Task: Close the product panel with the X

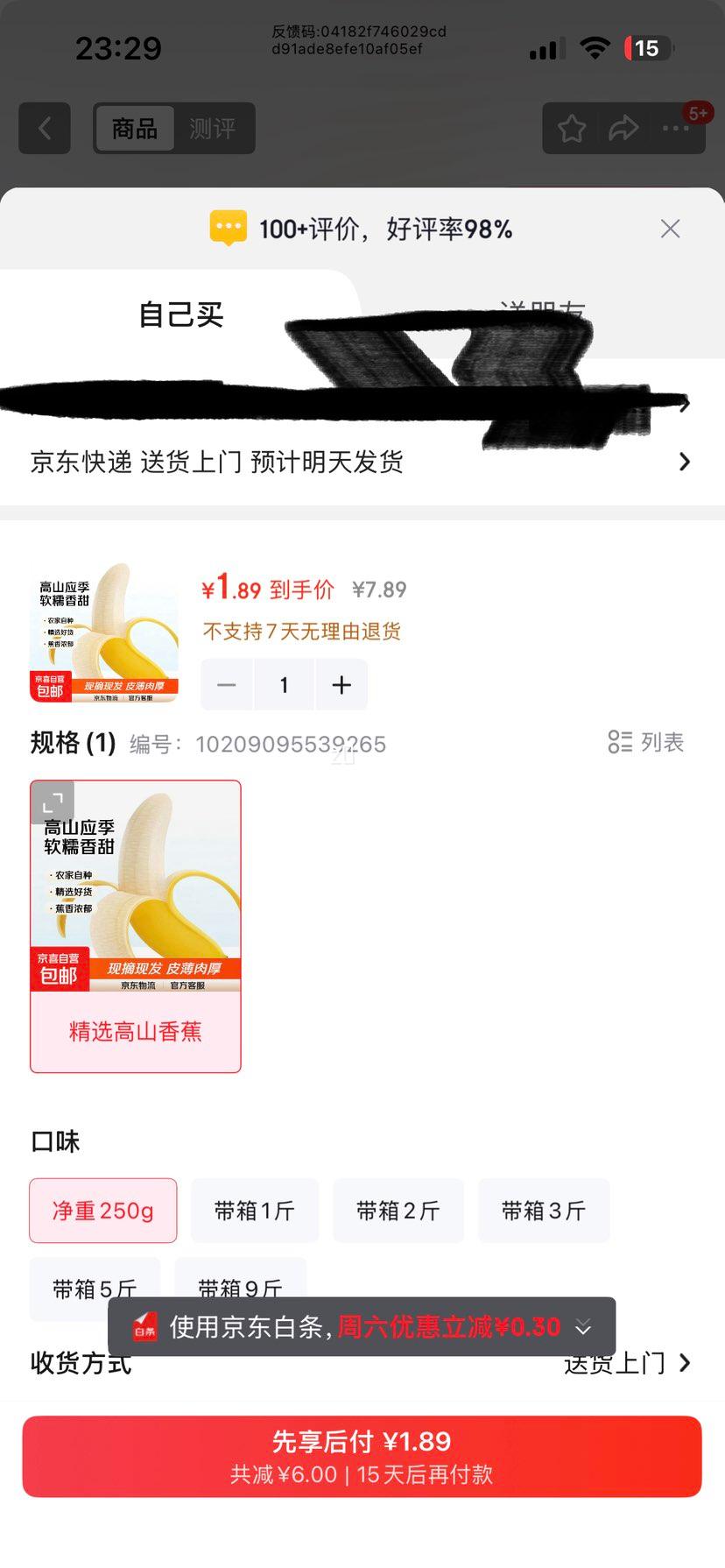Action: [670, 229]
